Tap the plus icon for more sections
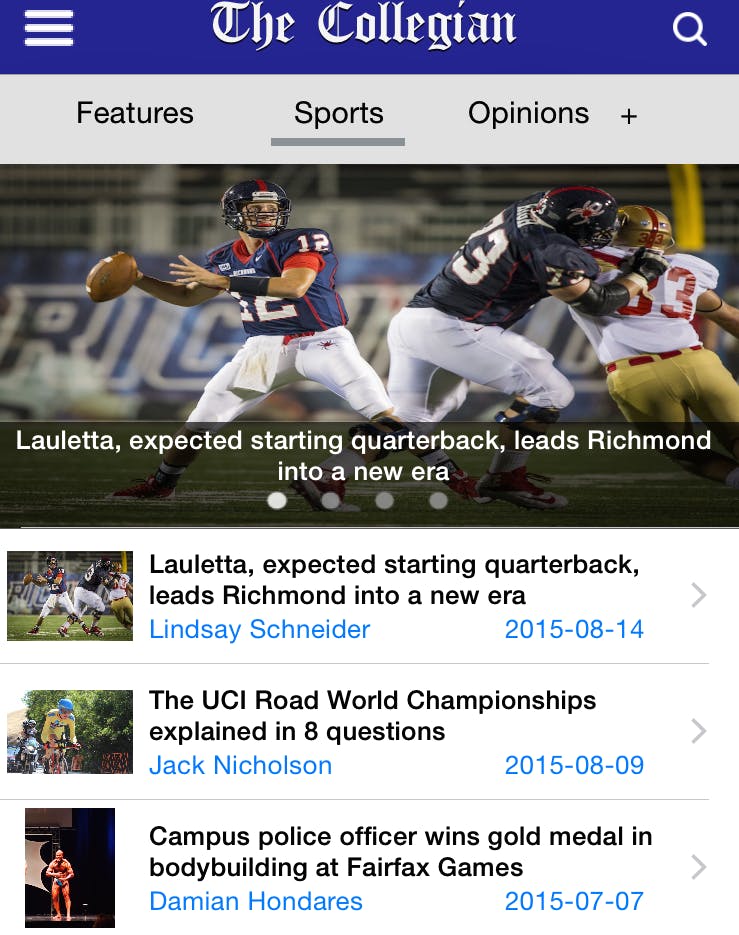The height and width of the screenshot is (935, 739). [x=628, y=117]
